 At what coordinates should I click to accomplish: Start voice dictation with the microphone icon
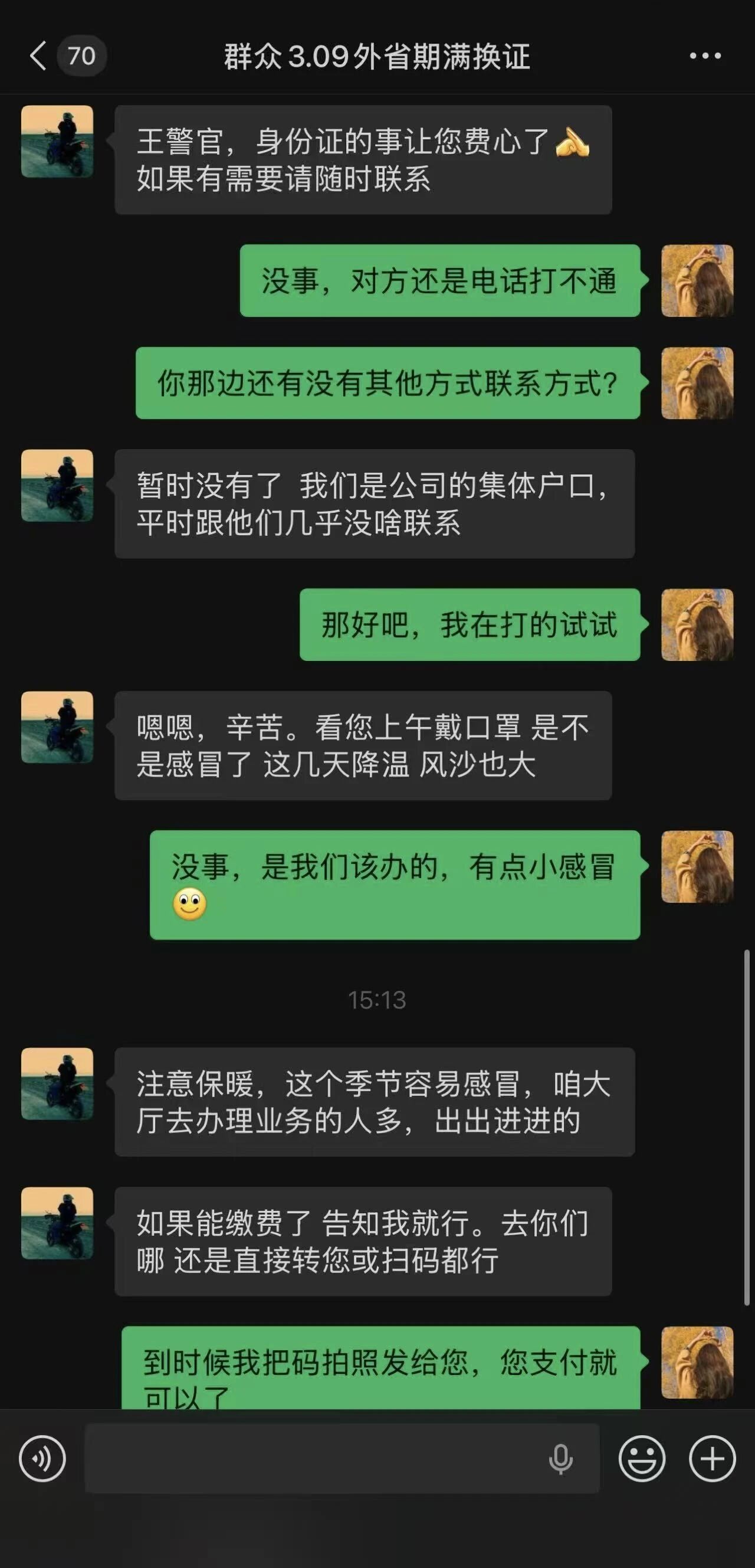(560, 1458)
